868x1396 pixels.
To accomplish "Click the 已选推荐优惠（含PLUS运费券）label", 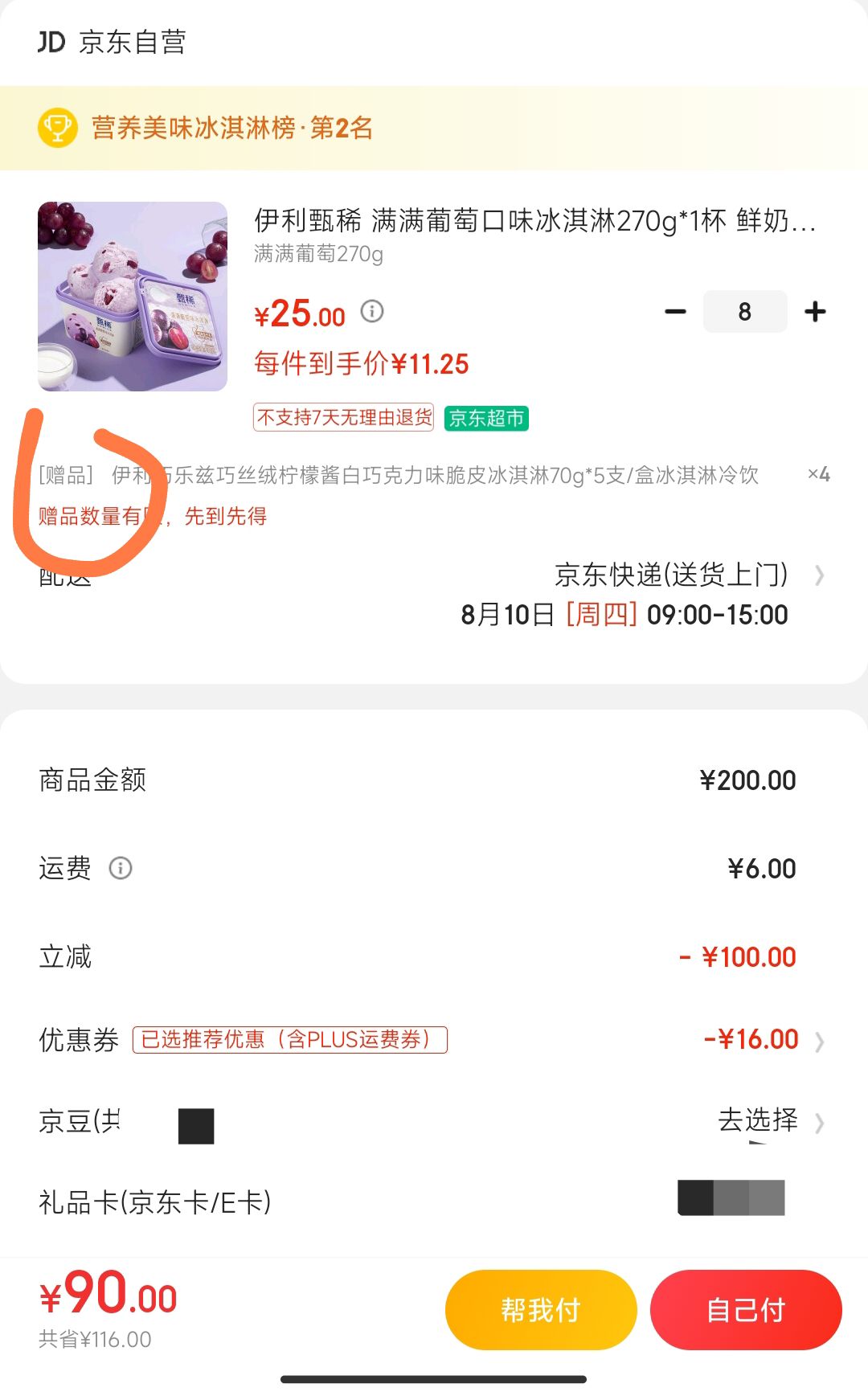I will [x=289, y=1040].
